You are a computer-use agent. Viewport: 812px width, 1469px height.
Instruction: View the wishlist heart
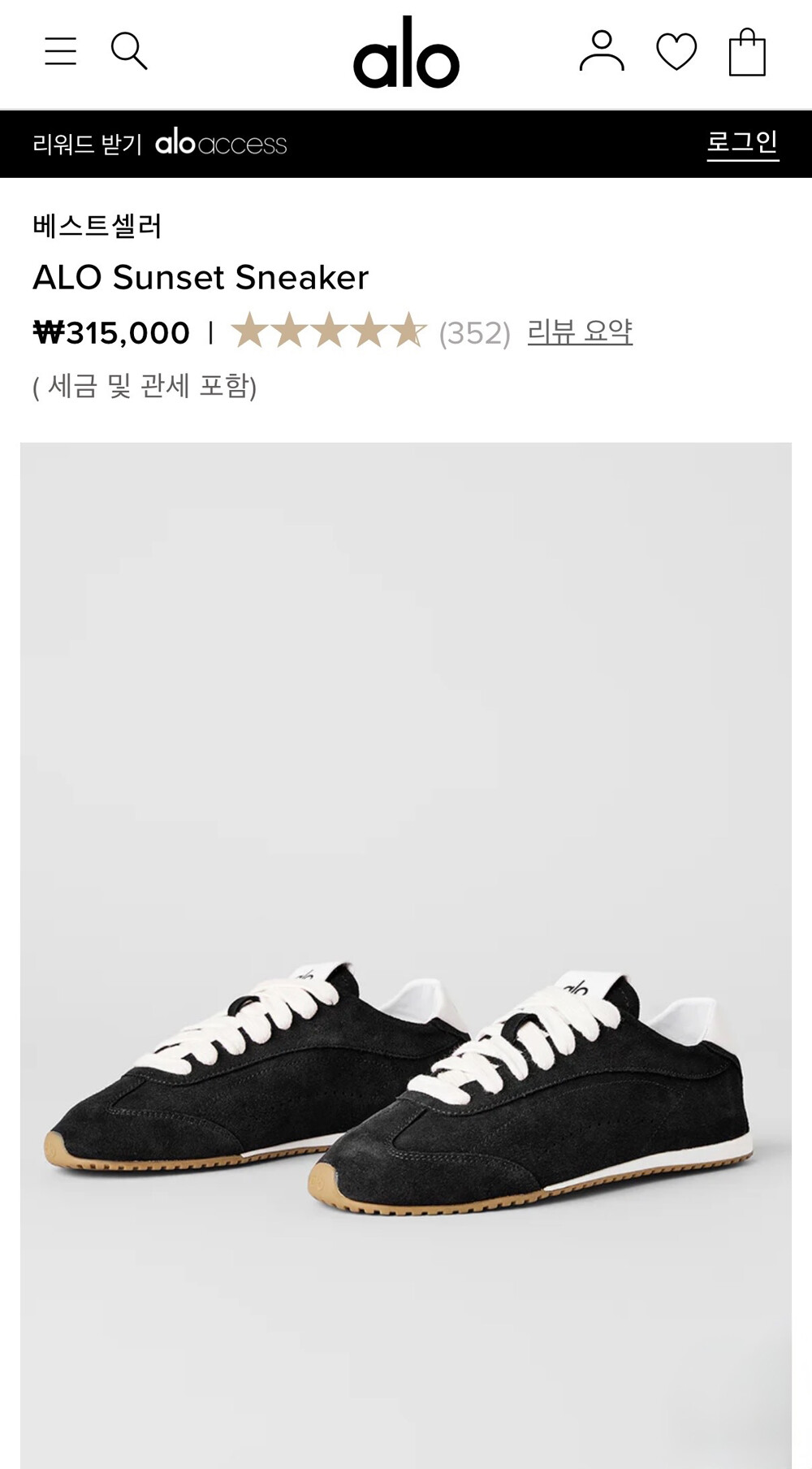tap(676, 52)
